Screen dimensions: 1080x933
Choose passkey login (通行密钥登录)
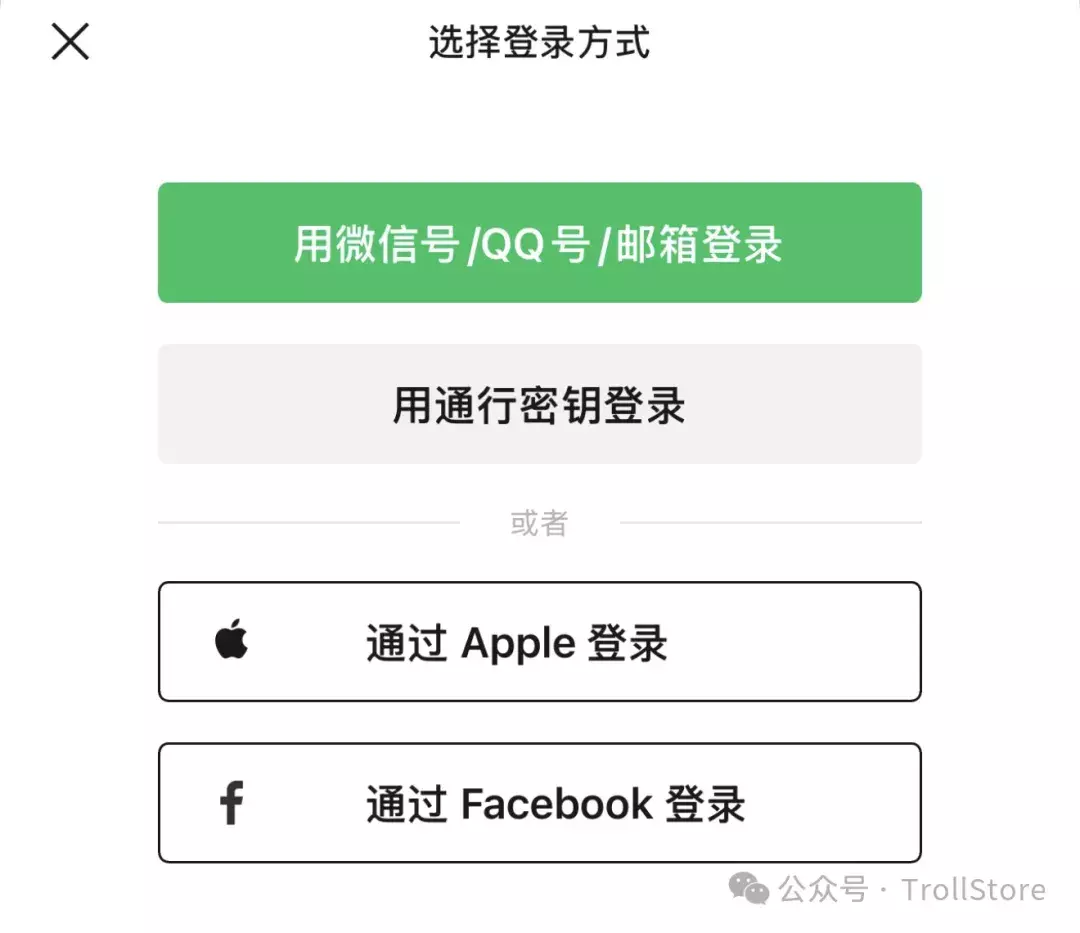(x=539, y=405)
